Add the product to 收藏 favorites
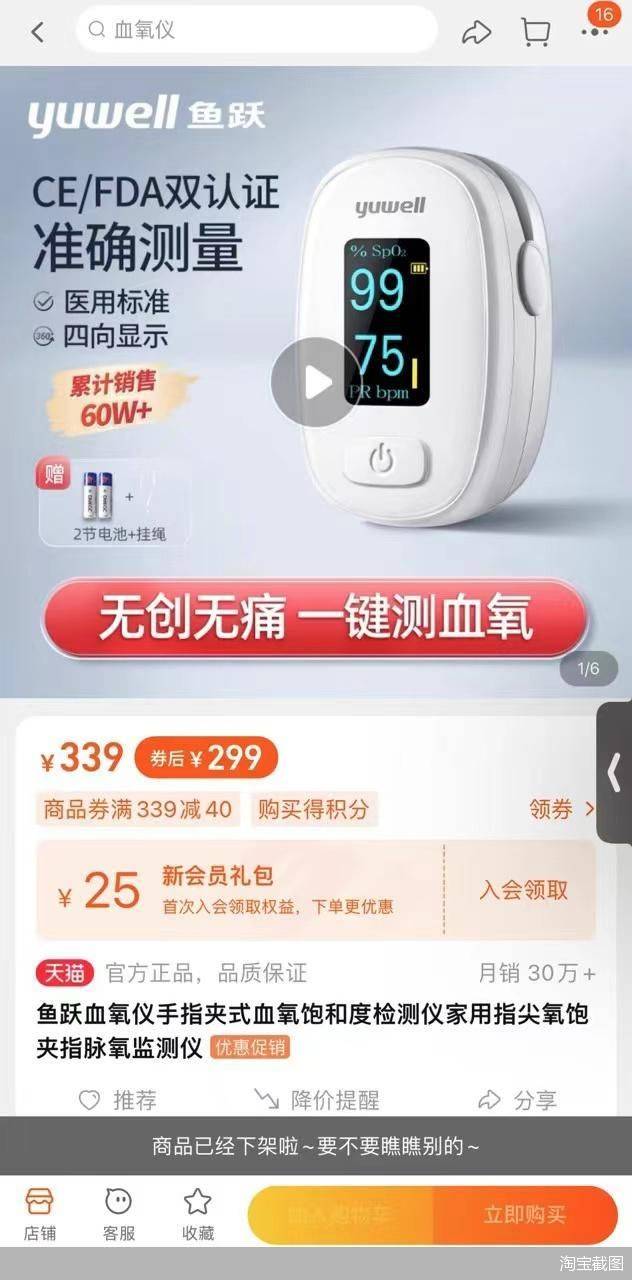 tap(198, 1214)
